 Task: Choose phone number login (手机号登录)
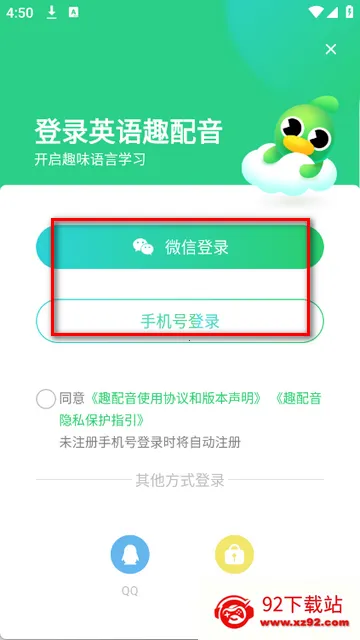(180, 321)
